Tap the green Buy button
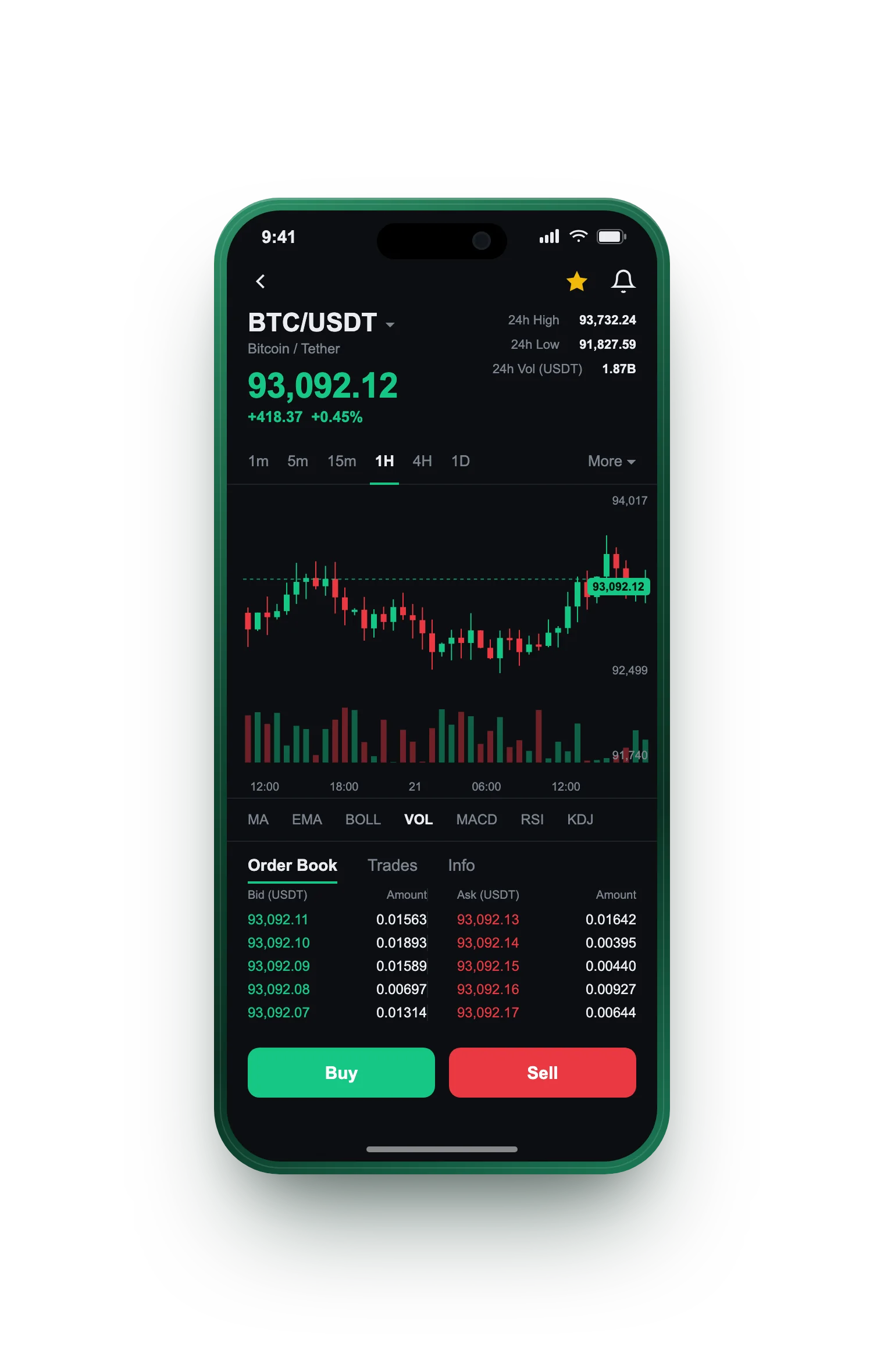The width and height of the screenshot is (884, 1372). click(341, 1073)
